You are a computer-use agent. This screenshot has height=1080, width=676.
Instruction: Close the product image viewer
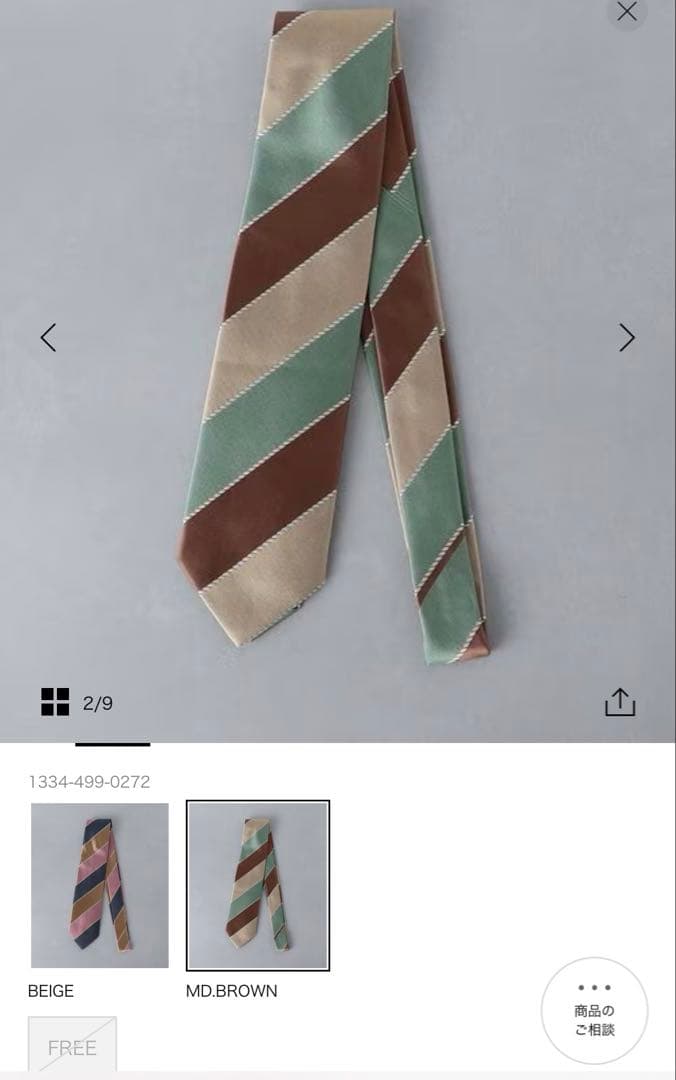pyautogui.click(x=627, y=12)
